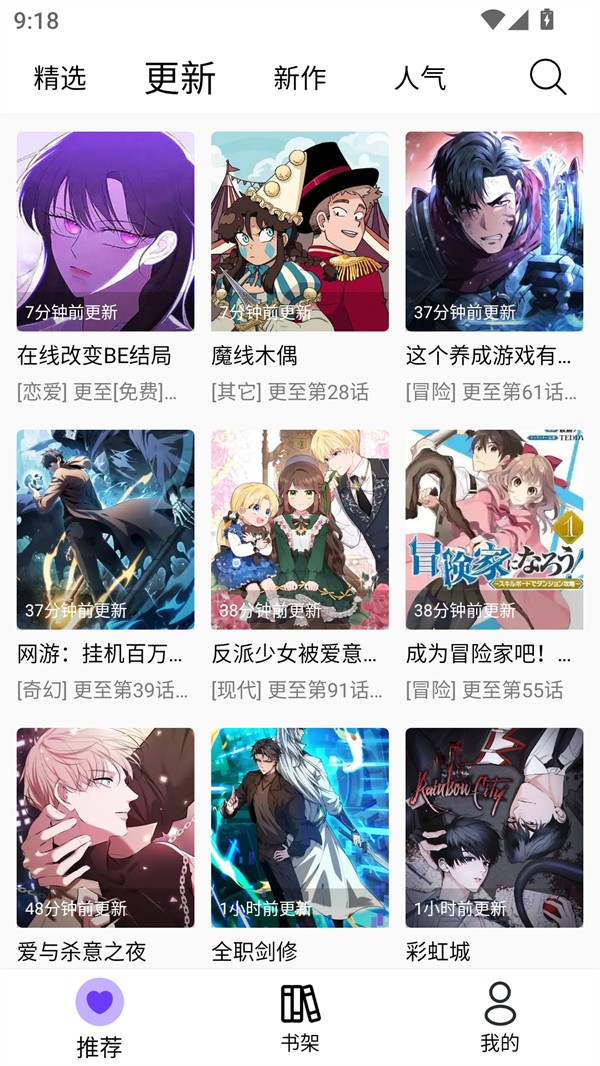600x1066 pixels.
Task: Open the comic 成为冒险家吧！
Action: (494, 530)
